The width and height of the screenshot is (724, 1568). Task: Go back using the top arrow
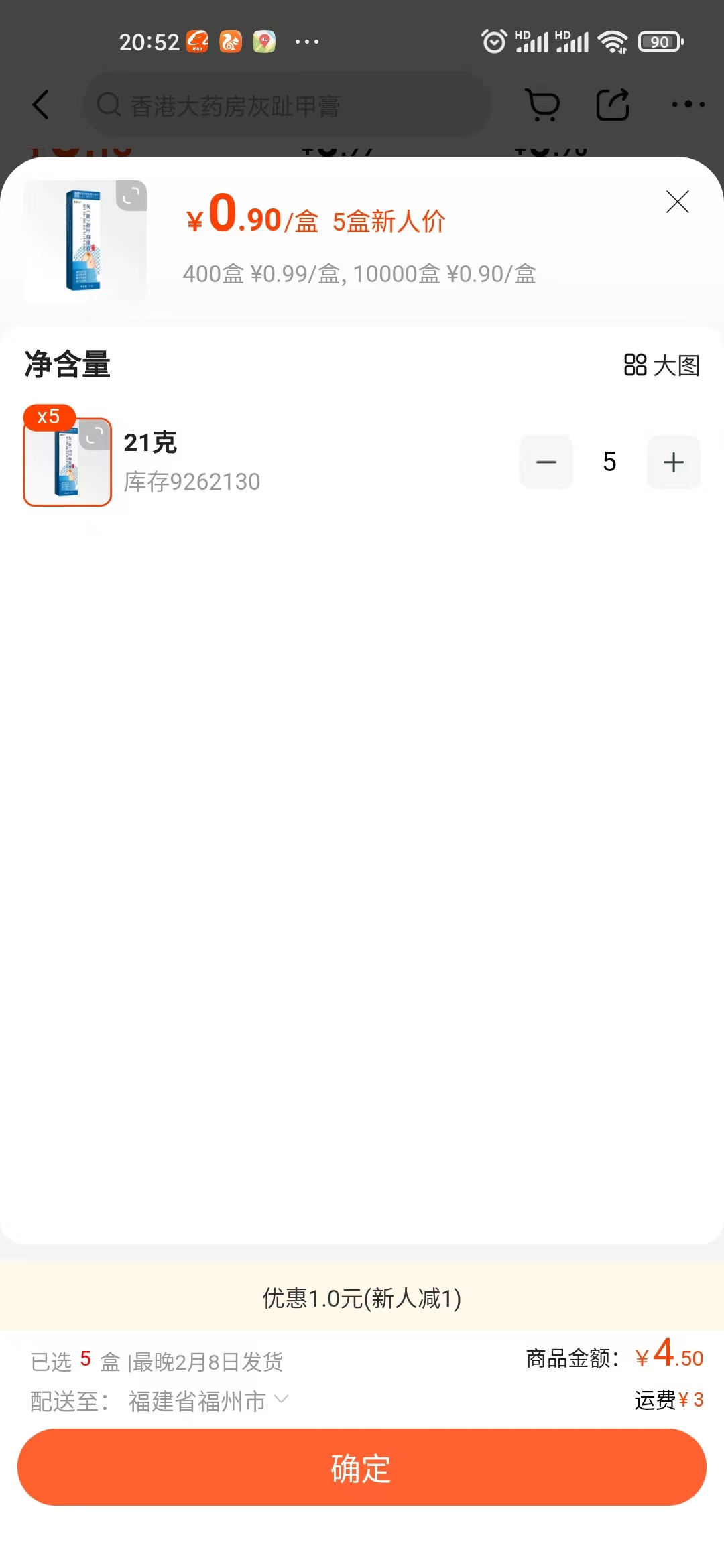[x=41, y=105]
